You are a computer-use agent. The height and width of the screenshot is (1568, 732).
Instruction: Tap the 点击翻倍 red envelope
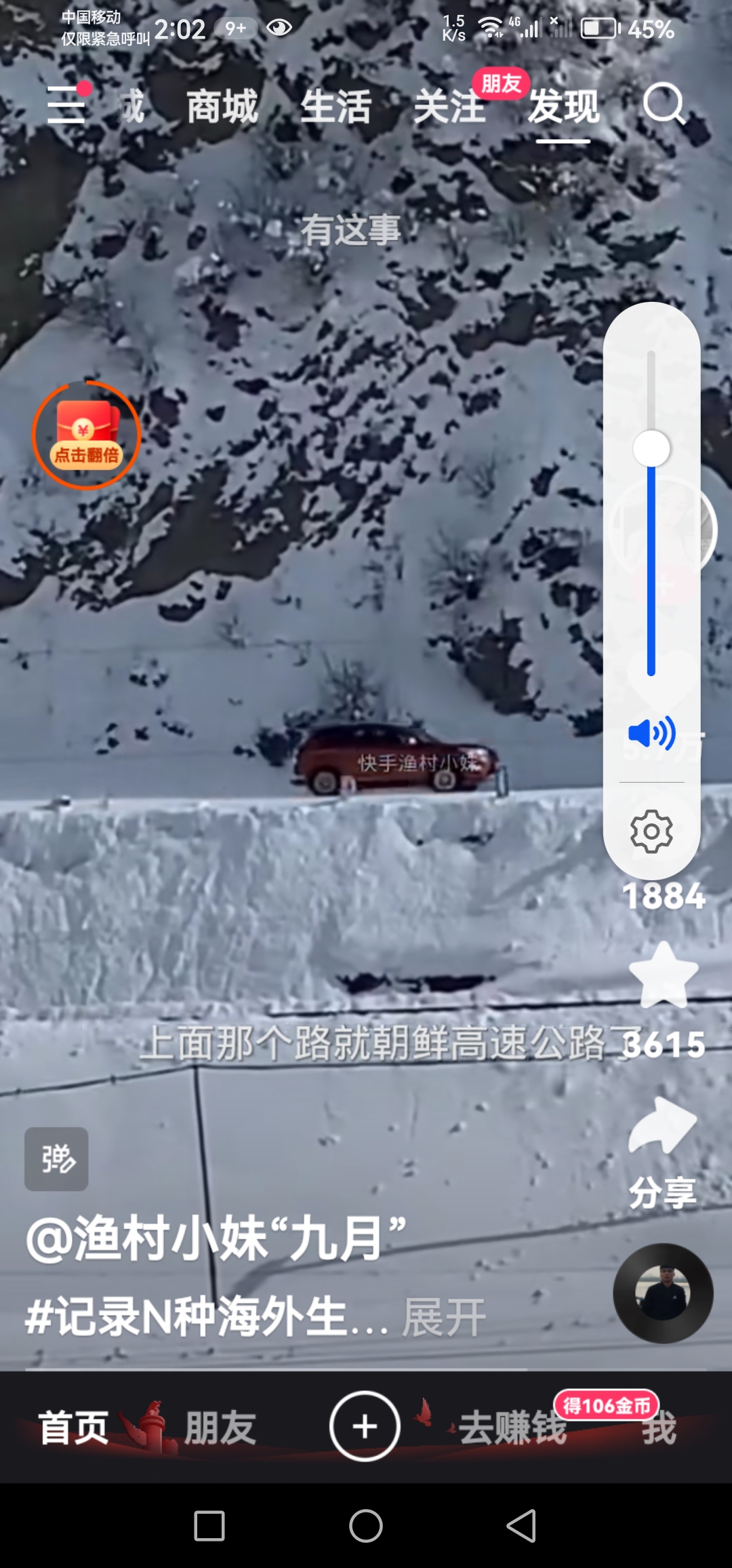click(86, 435)
